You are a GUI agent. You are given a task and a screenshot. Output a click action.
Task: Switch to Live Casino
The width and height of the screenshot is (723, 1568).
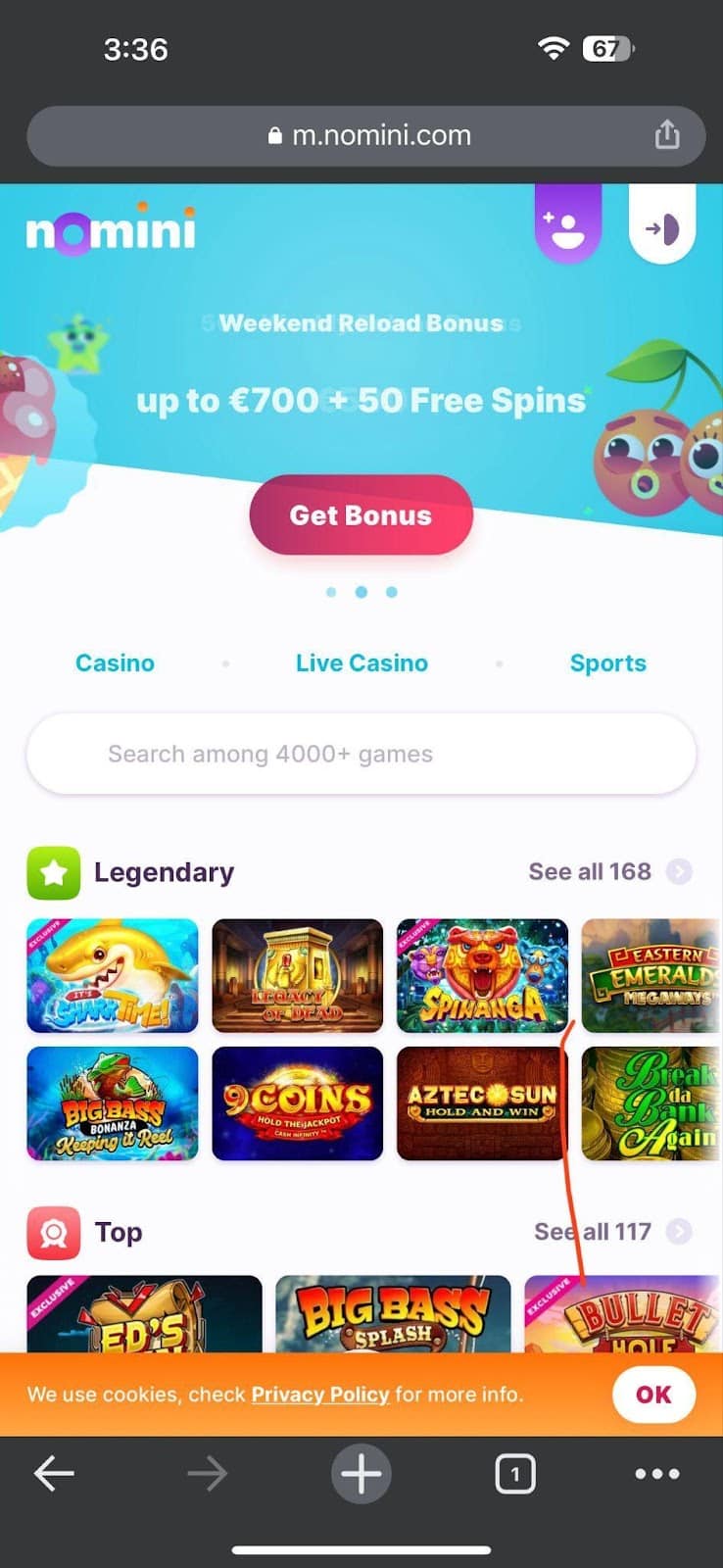coord(361,663)
